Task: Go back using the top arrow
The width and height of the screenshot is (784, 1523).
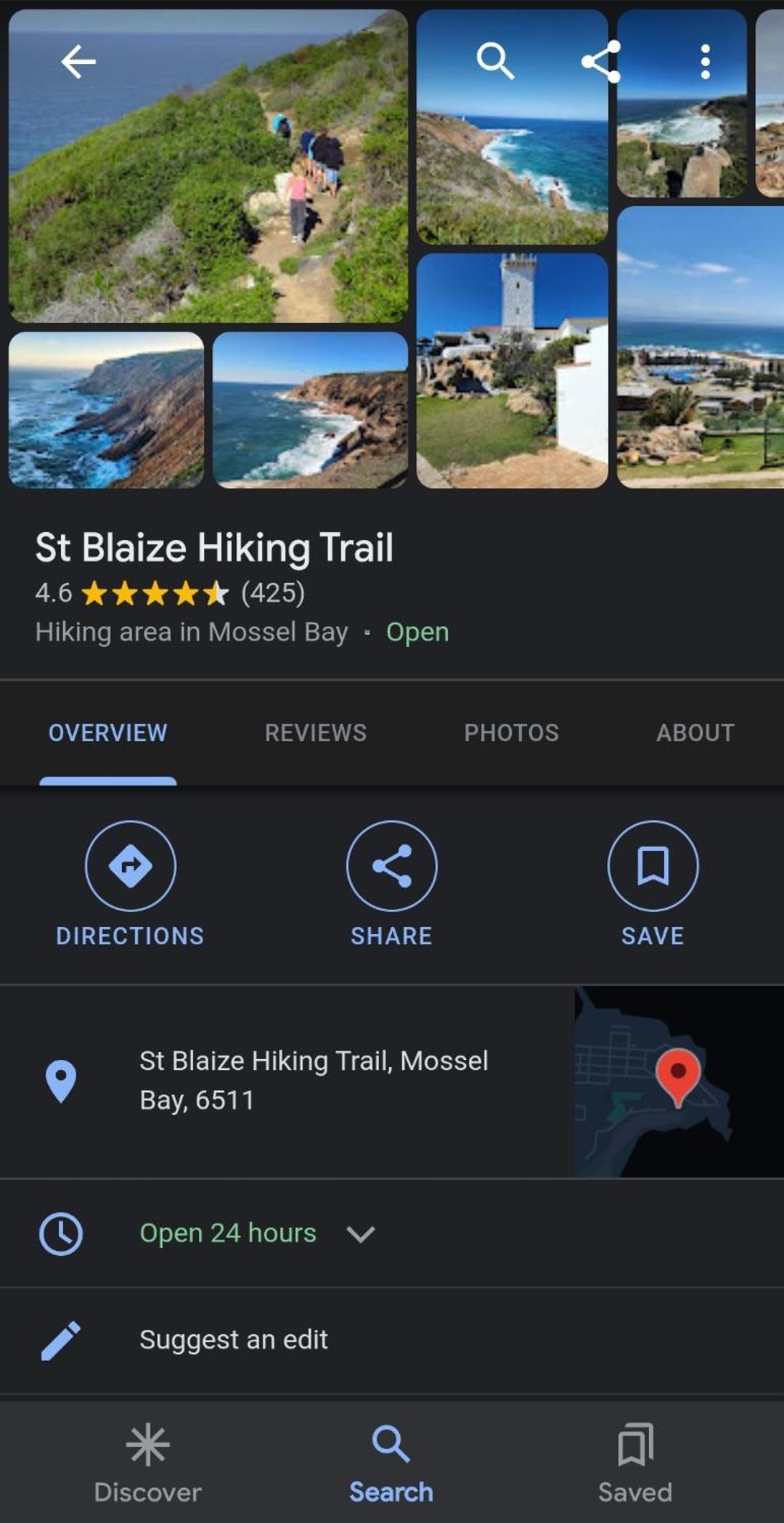Action: tap(78, 62)
